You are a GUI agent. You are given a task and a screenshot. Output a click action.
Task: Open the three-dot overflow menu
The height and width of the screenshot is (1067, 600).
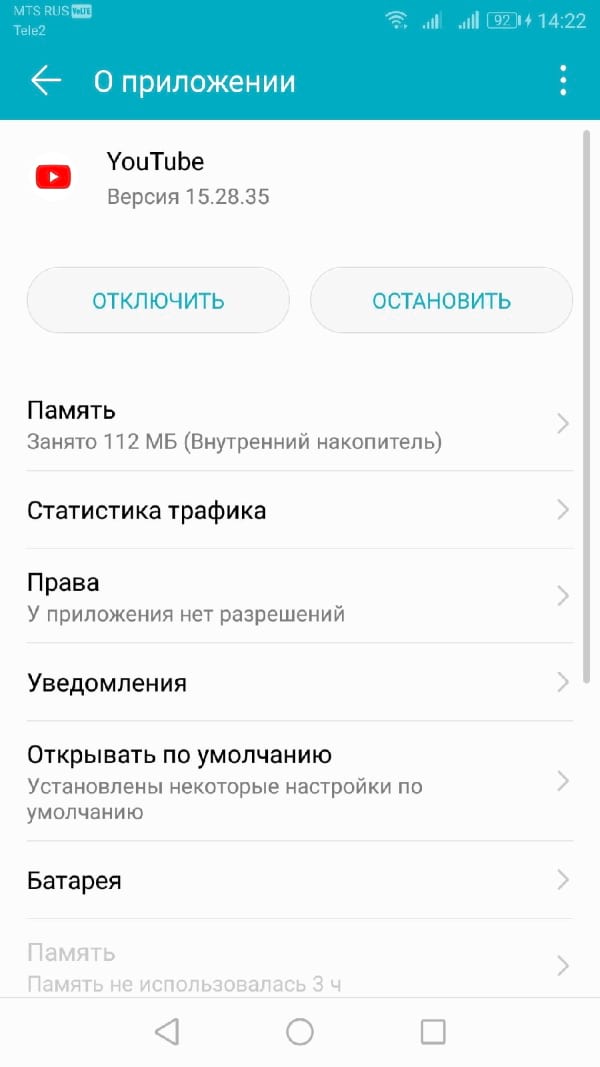pos(563,81)
